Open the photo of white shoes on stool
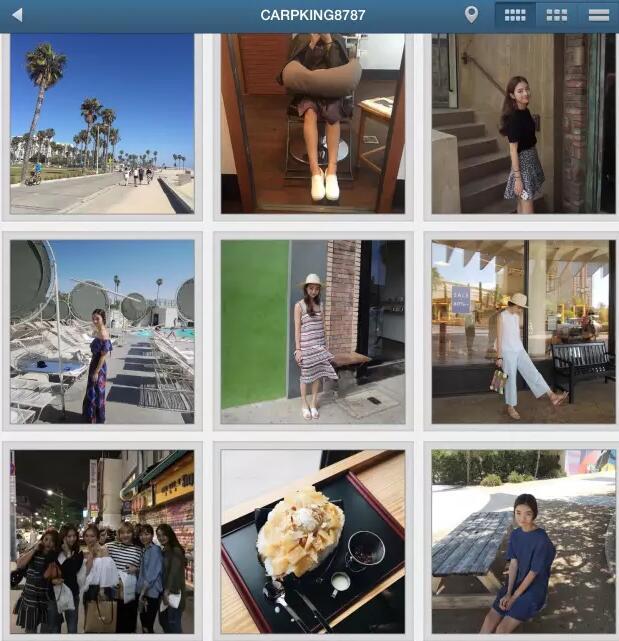 click(x=312, y=123)
